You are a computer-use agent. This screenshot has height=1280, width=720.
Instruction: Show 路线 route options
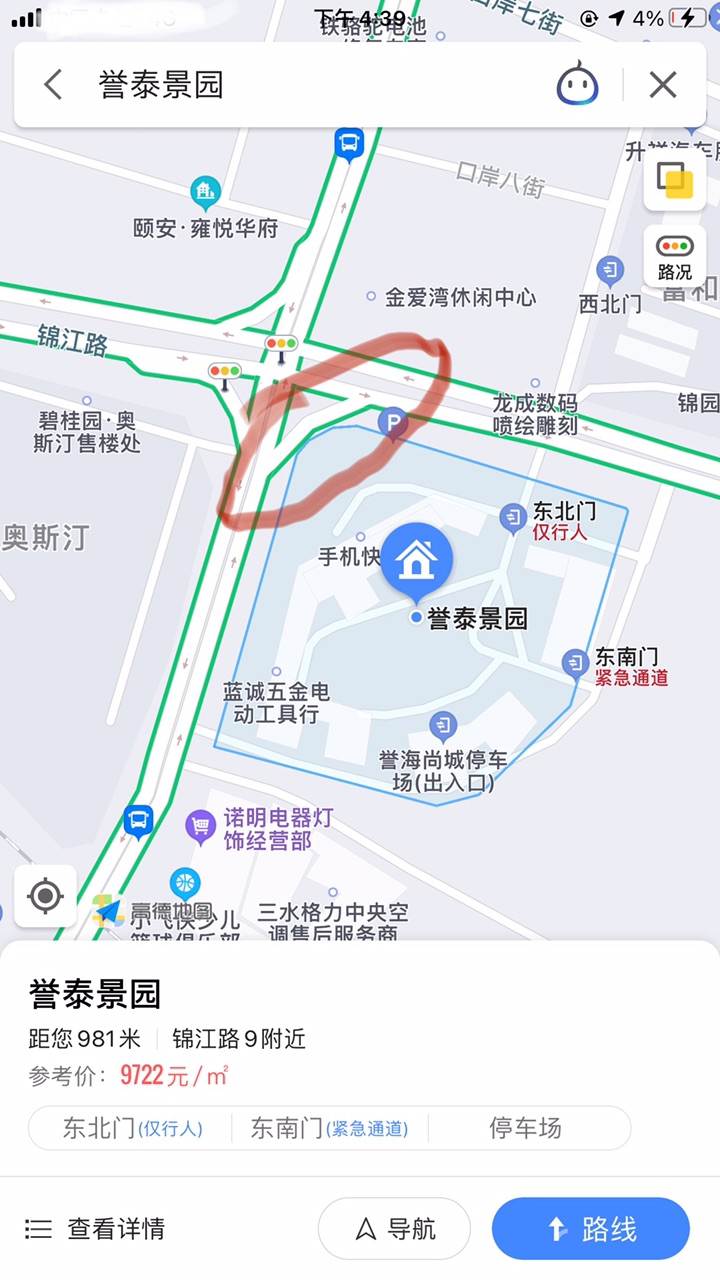pyautogui.click(x=590, y=1229)
